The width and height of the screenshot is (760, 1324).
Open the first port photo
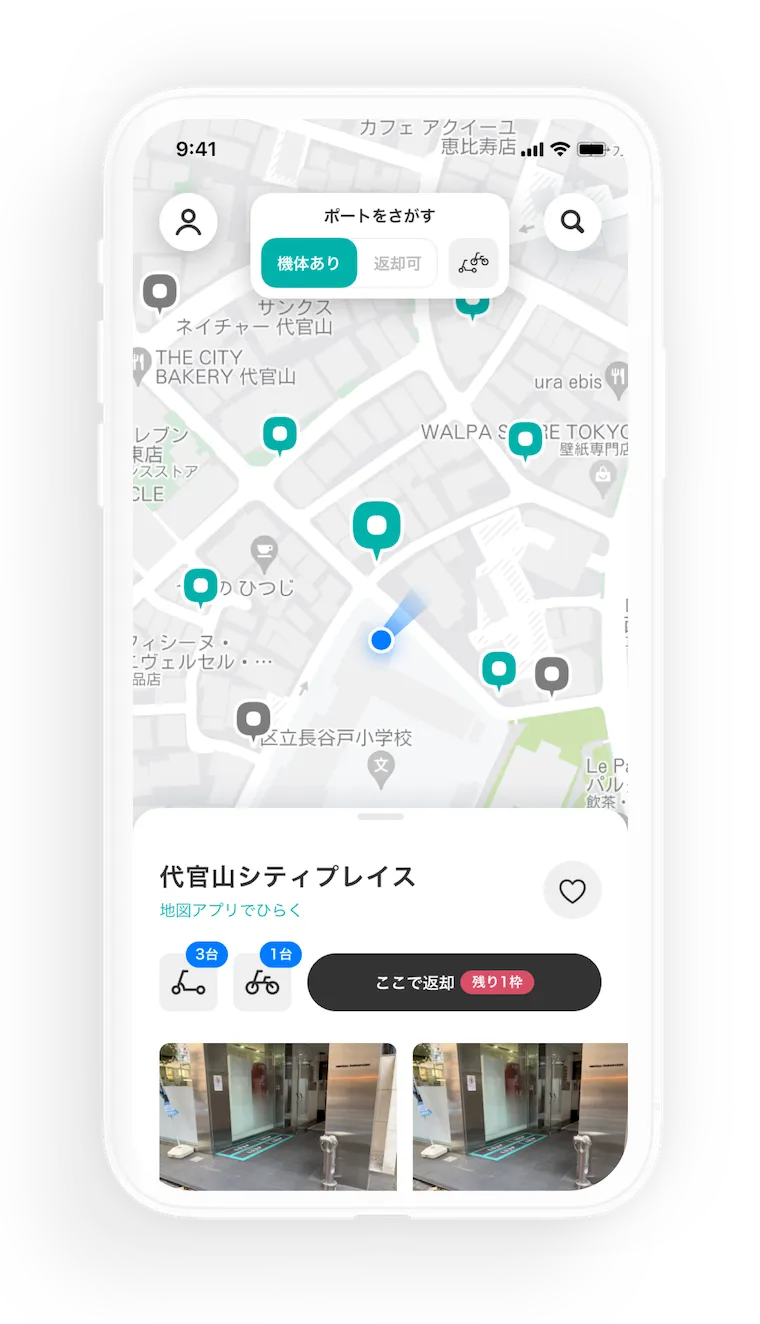pyautogui.click(x=277, y=1116)
